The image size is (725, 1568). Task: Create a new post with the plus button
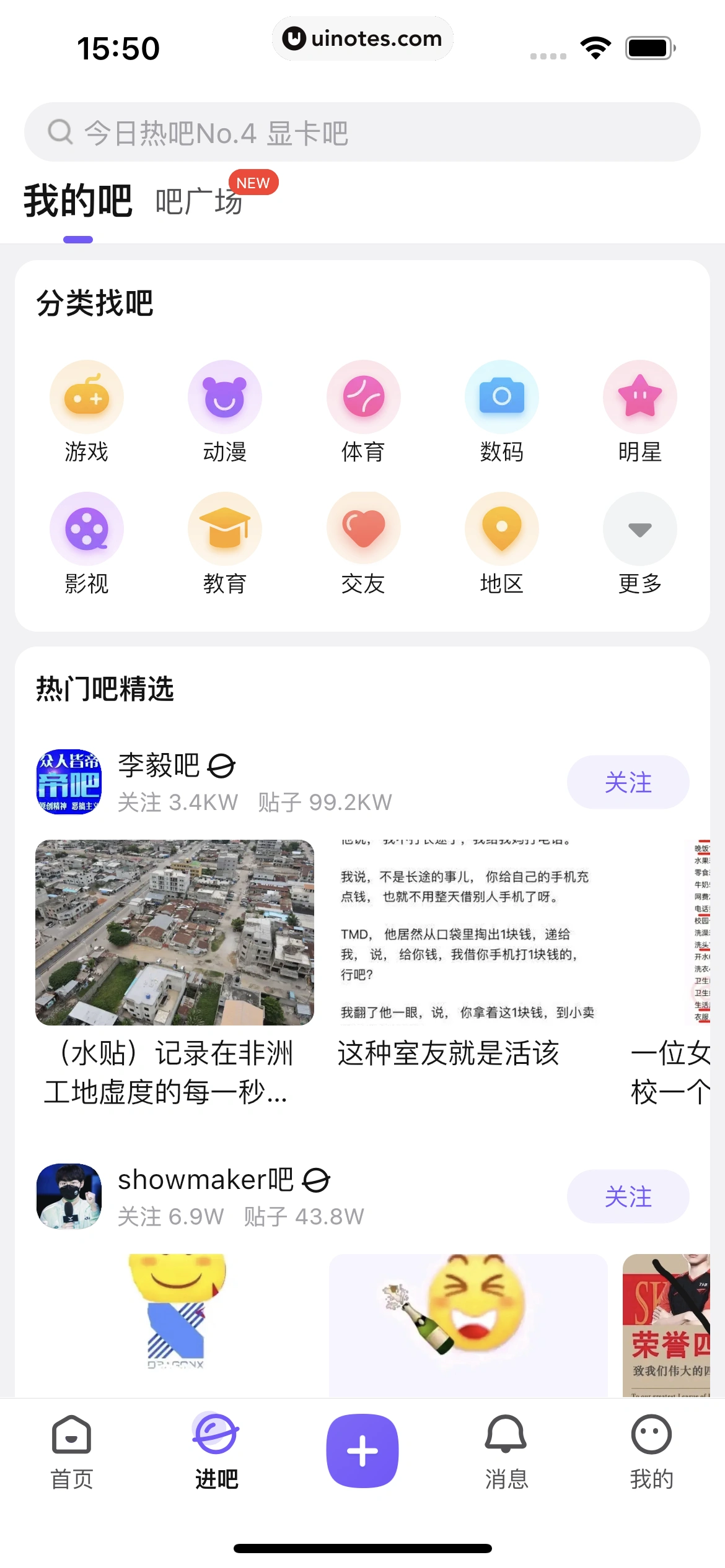pos(362,1450)
